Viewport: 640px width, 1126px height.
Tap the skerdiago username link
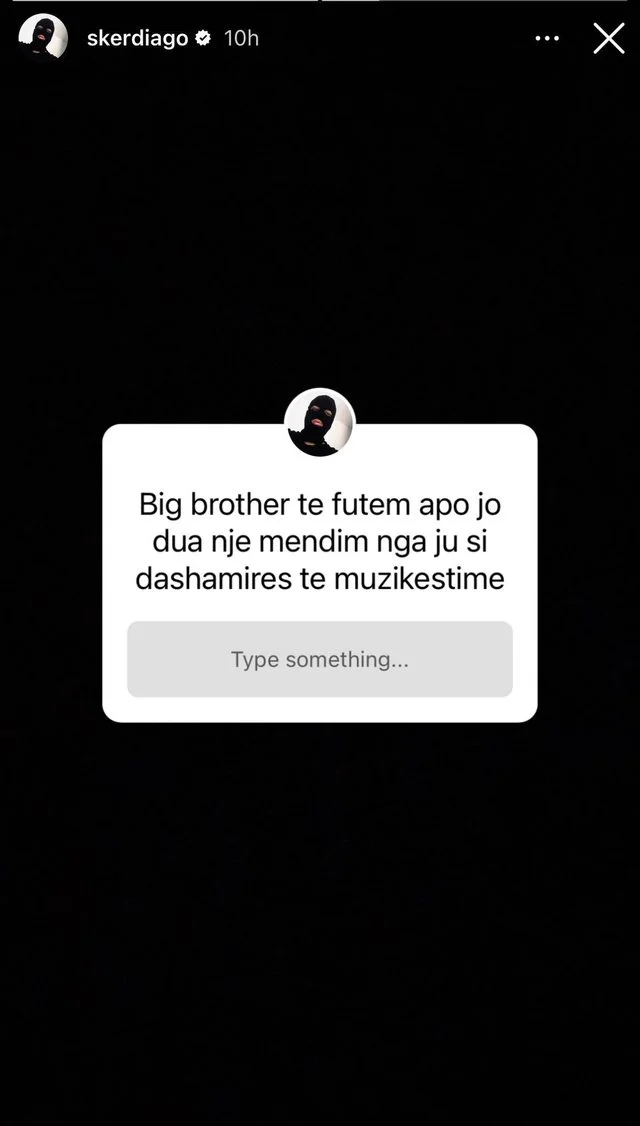pyautogui.click(x=137, y=39)
